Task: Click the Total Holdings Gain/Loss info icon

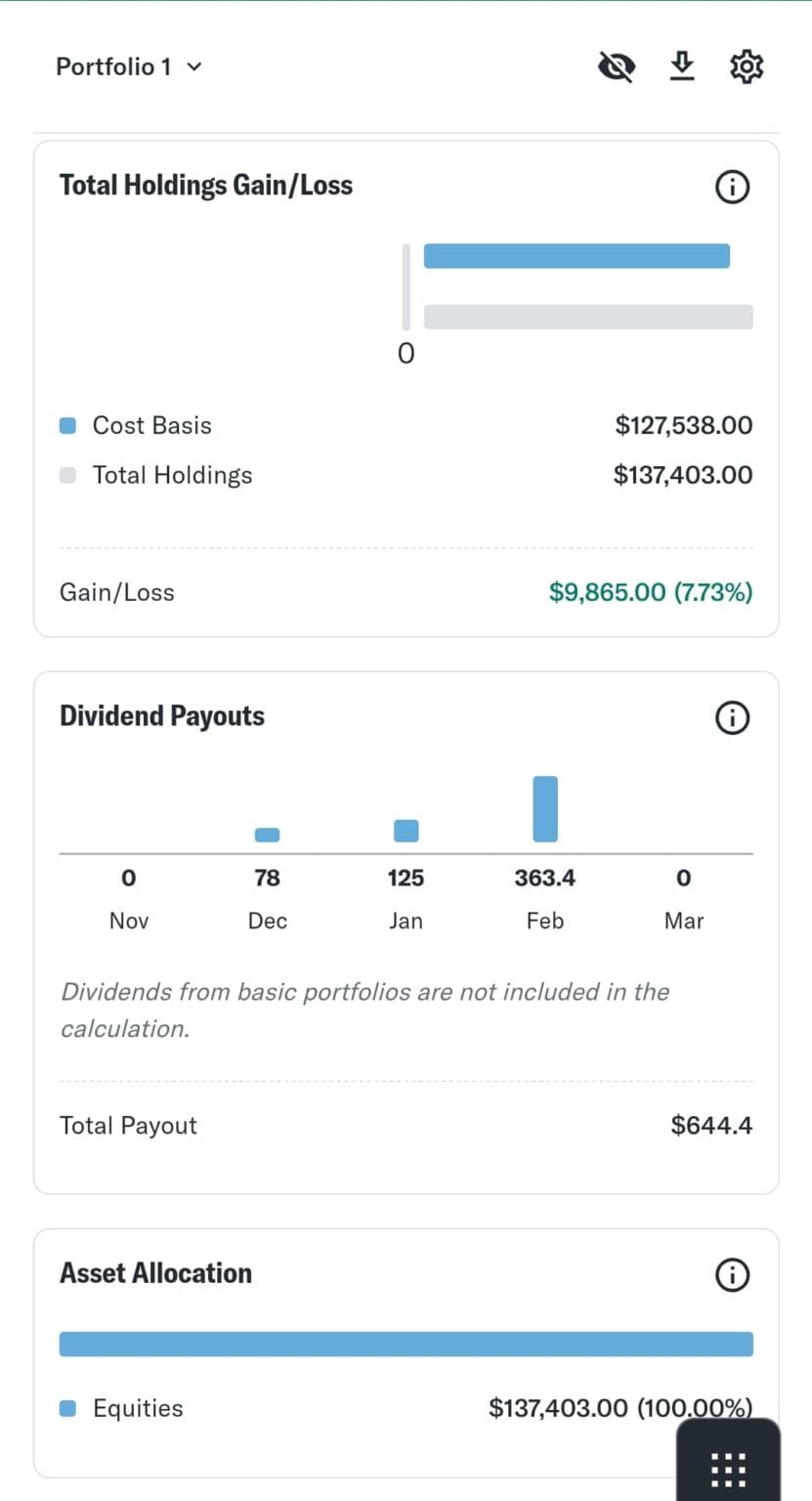Action: (731, 187)
